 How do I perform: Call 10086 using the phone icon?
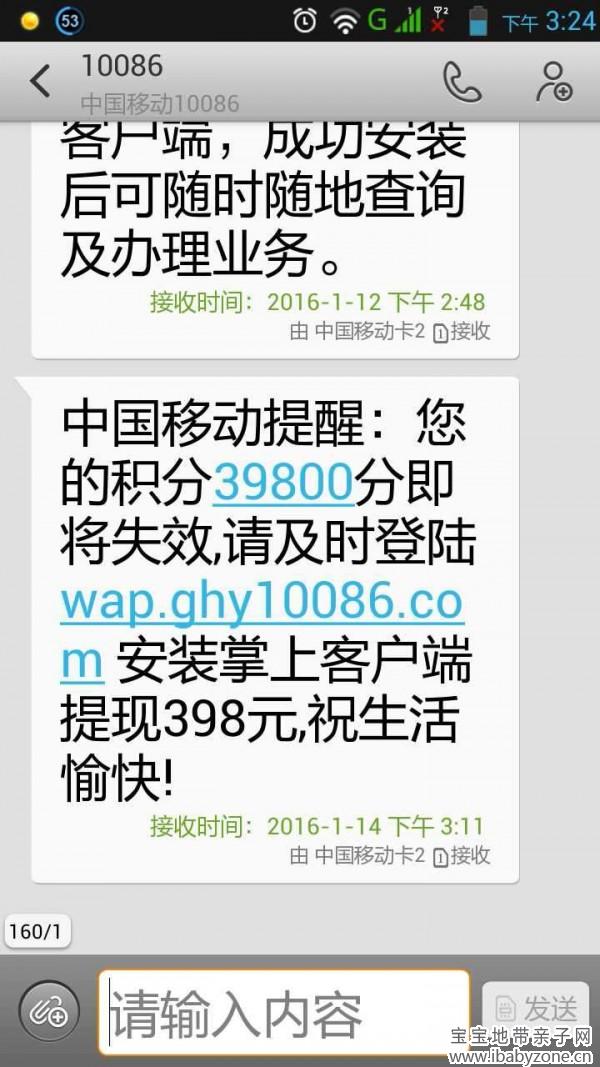click(462, 81)
